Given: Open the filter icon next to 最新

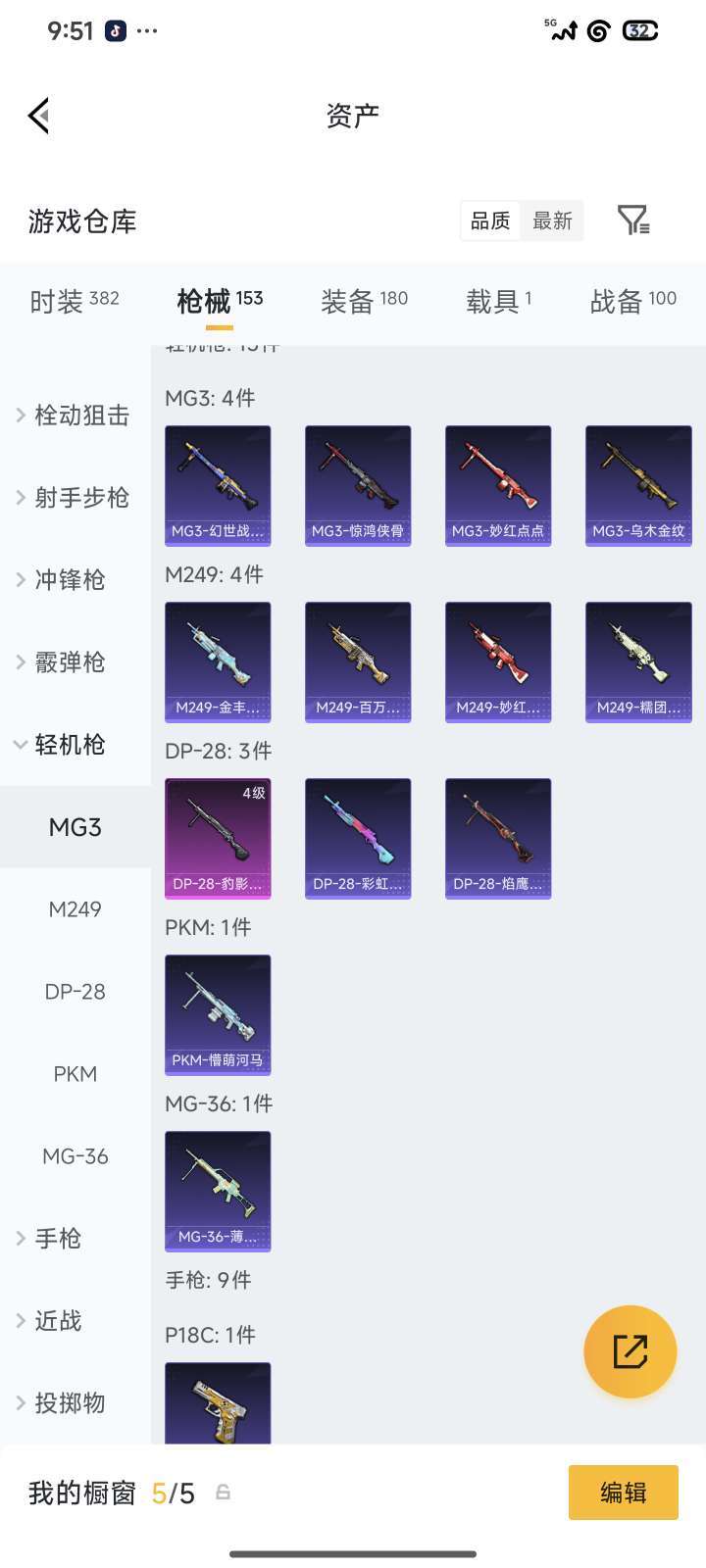Looking at the screenshot, I should 633,220.
